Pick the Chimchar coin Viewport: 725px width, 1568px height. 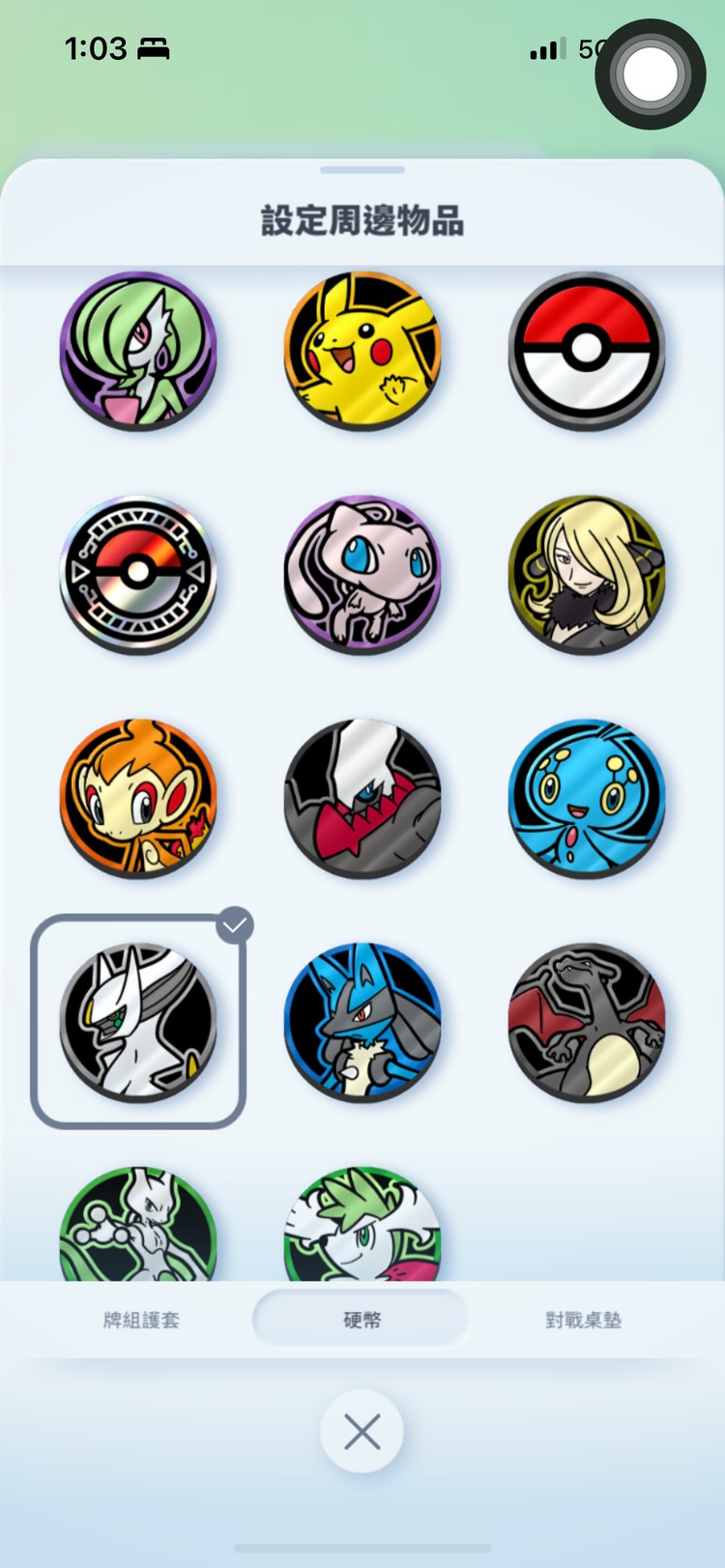click(x=138, y=797)
